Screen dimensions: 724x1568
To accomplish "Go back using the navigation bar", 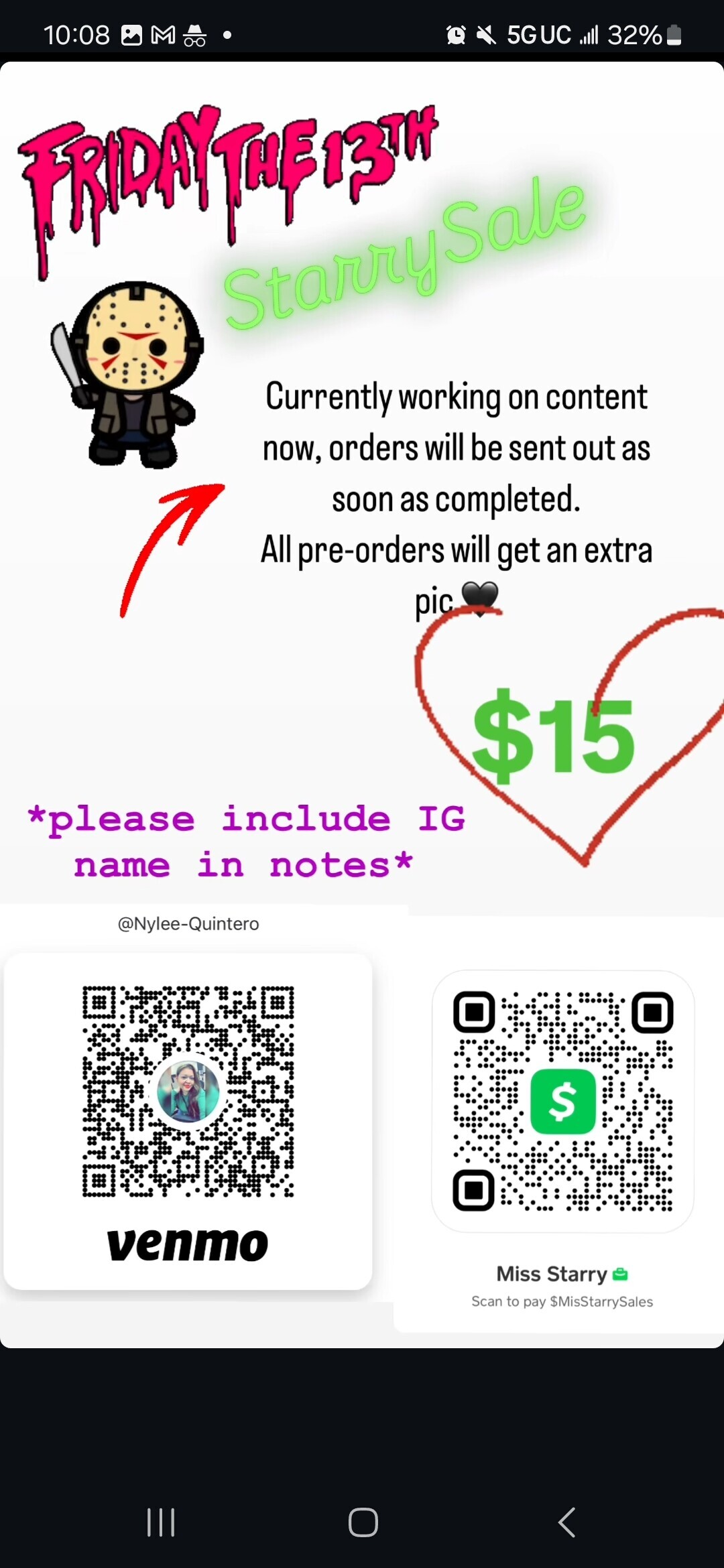I will point(566,1522).
